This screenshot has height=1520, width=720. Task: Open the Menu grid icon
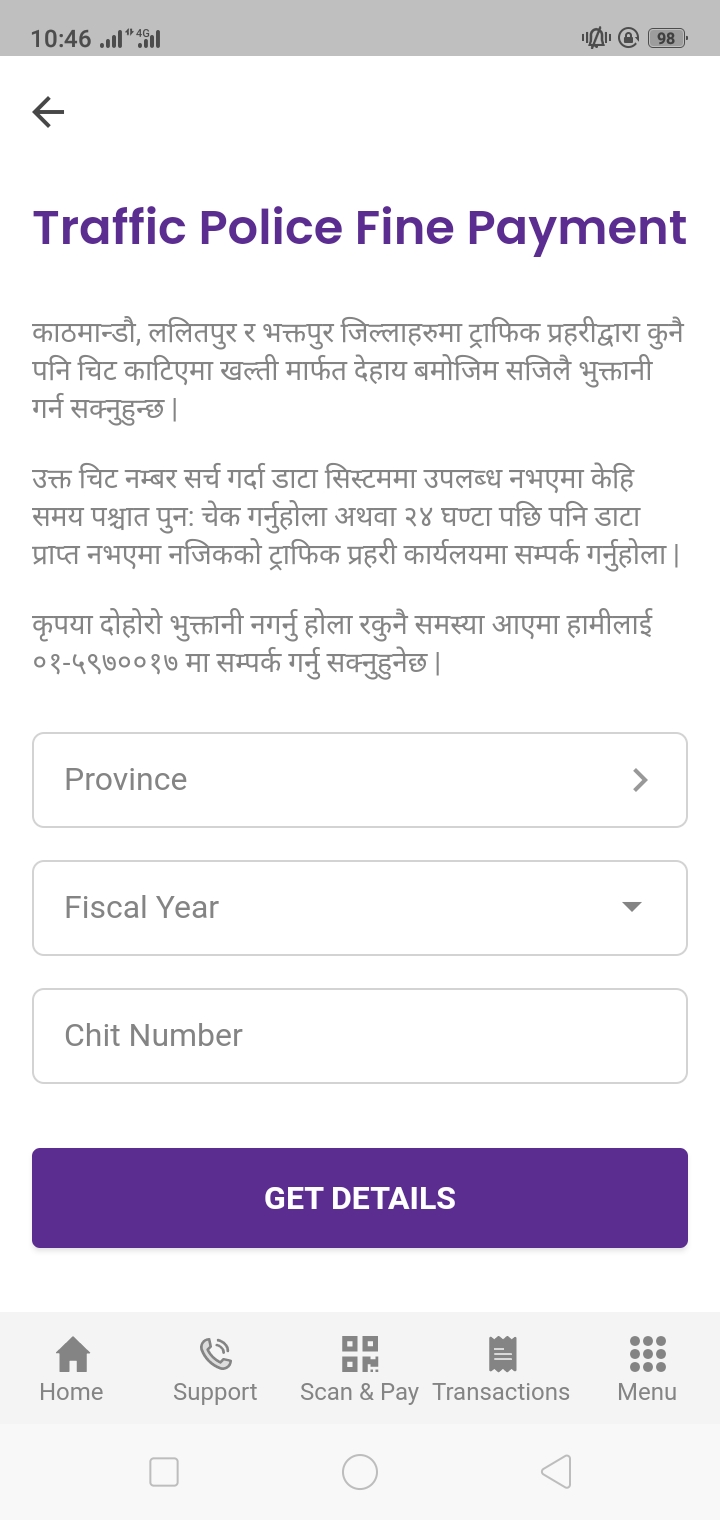click(x=646, y=1355)
